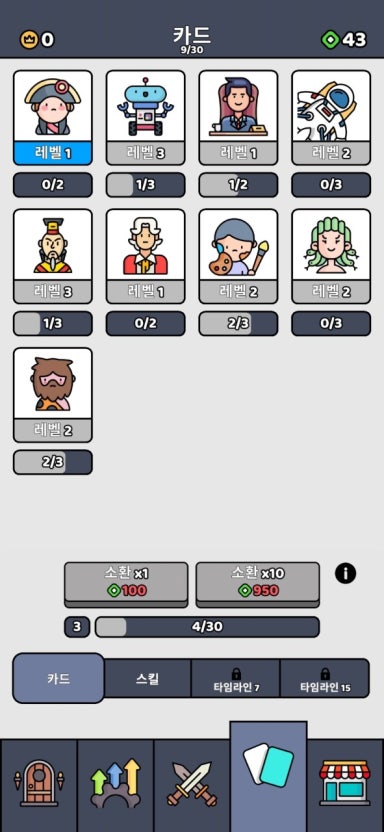Open the shop in bottom navigation
Image resolution: width=384 pixels, height=832 pixels.
(345, 786)
